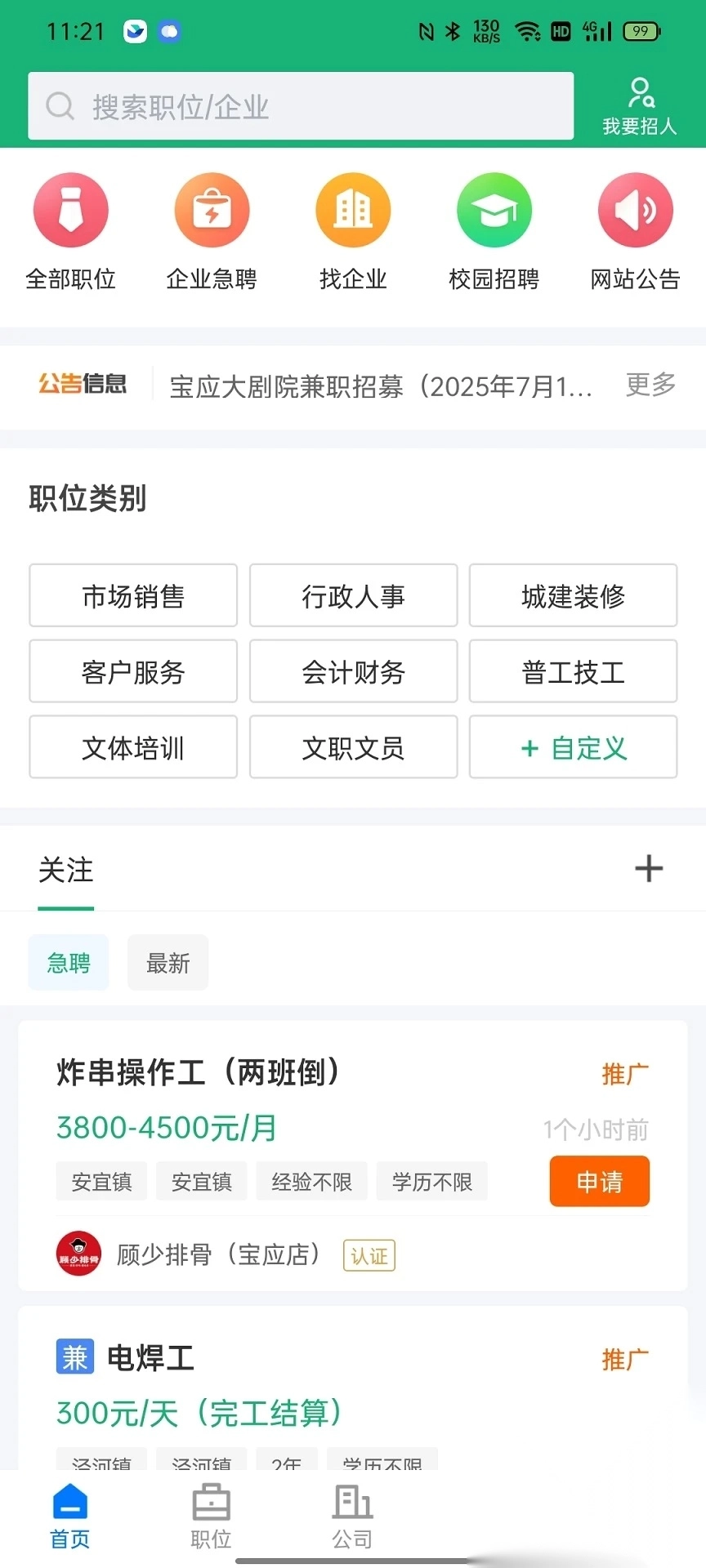The width and height of the screenshot is (706, 1568).
Task: Add a followed item with the plus icon
Action: 649,868
